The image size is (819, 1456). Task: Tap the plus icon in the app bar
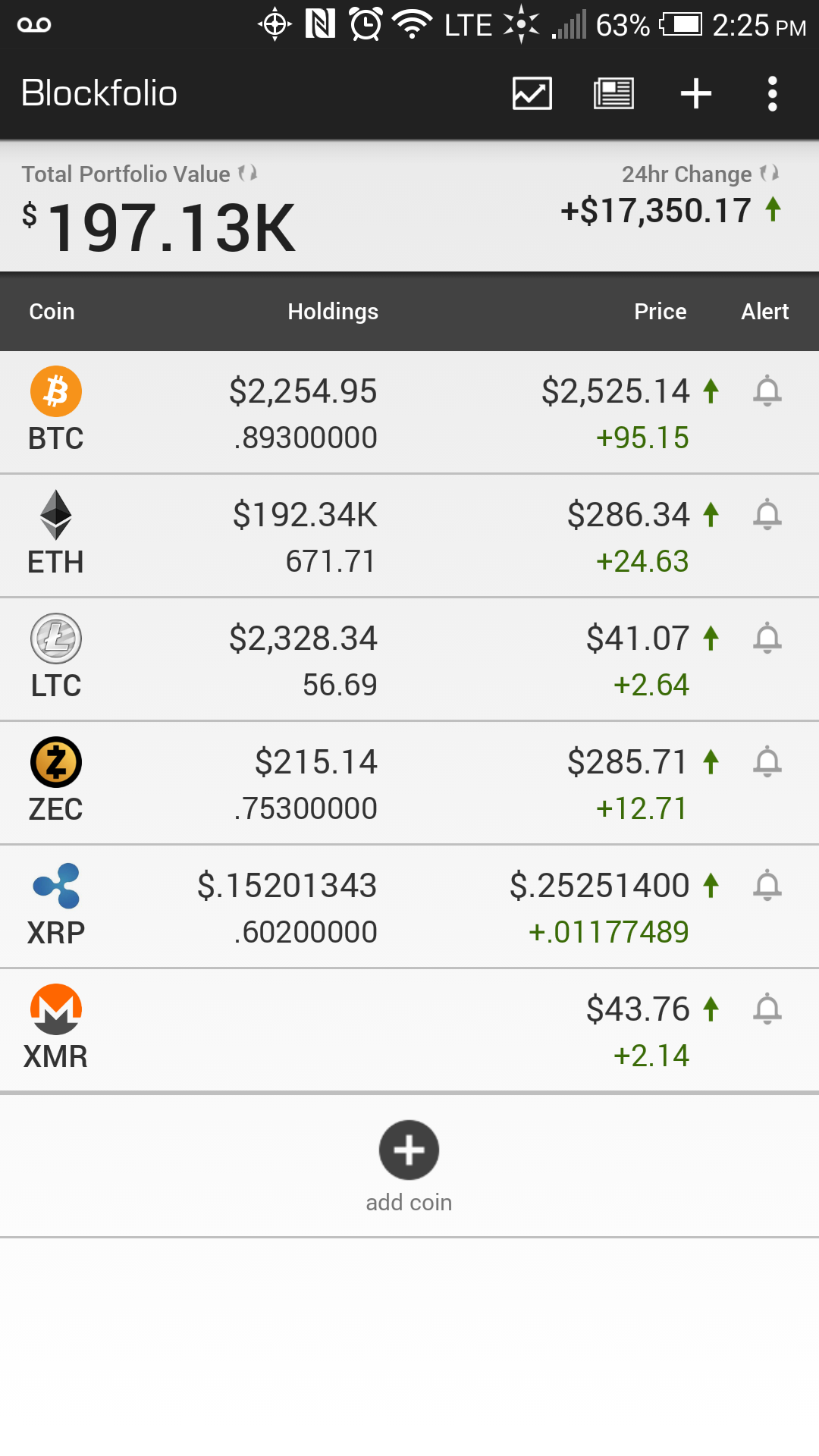tap(695, 93)
